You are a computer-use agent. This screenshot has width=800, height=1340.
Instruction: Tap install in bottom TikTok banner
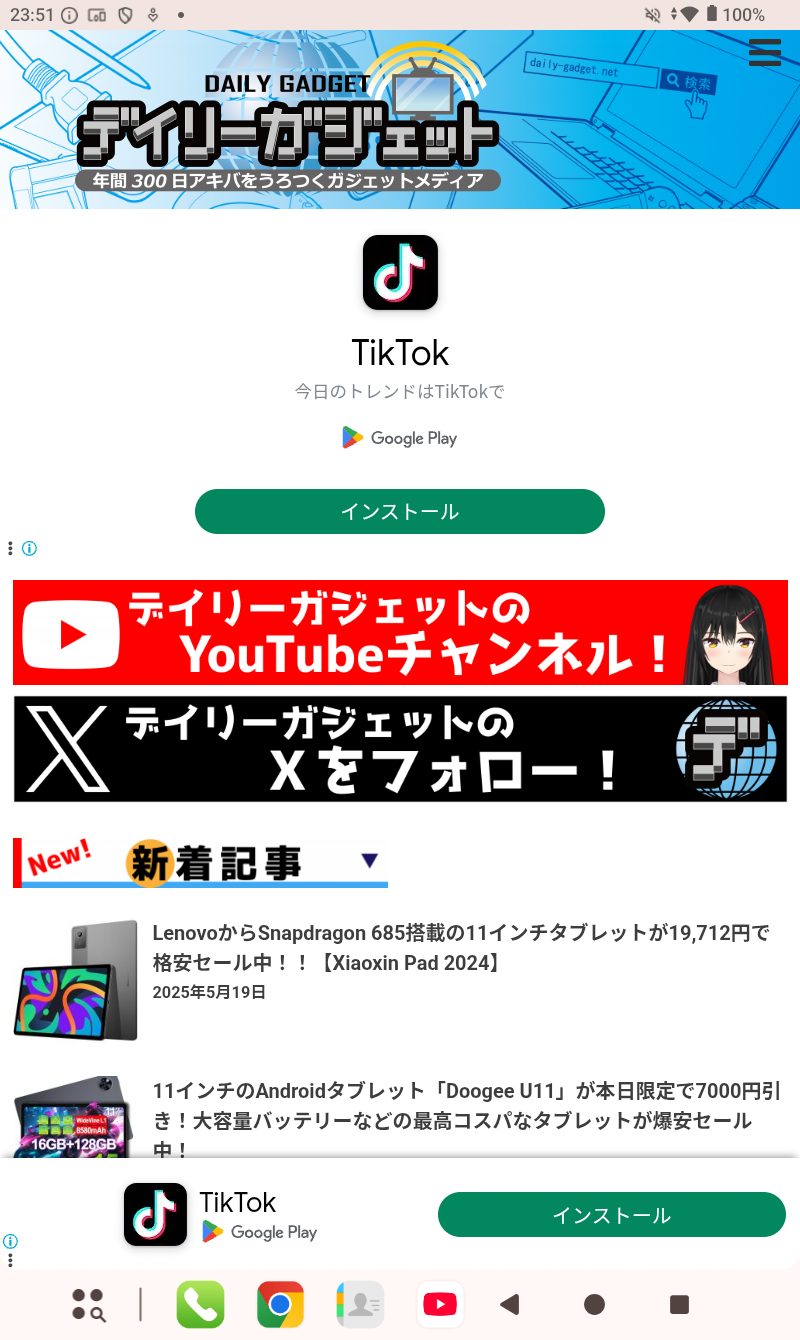(611, 1215)
